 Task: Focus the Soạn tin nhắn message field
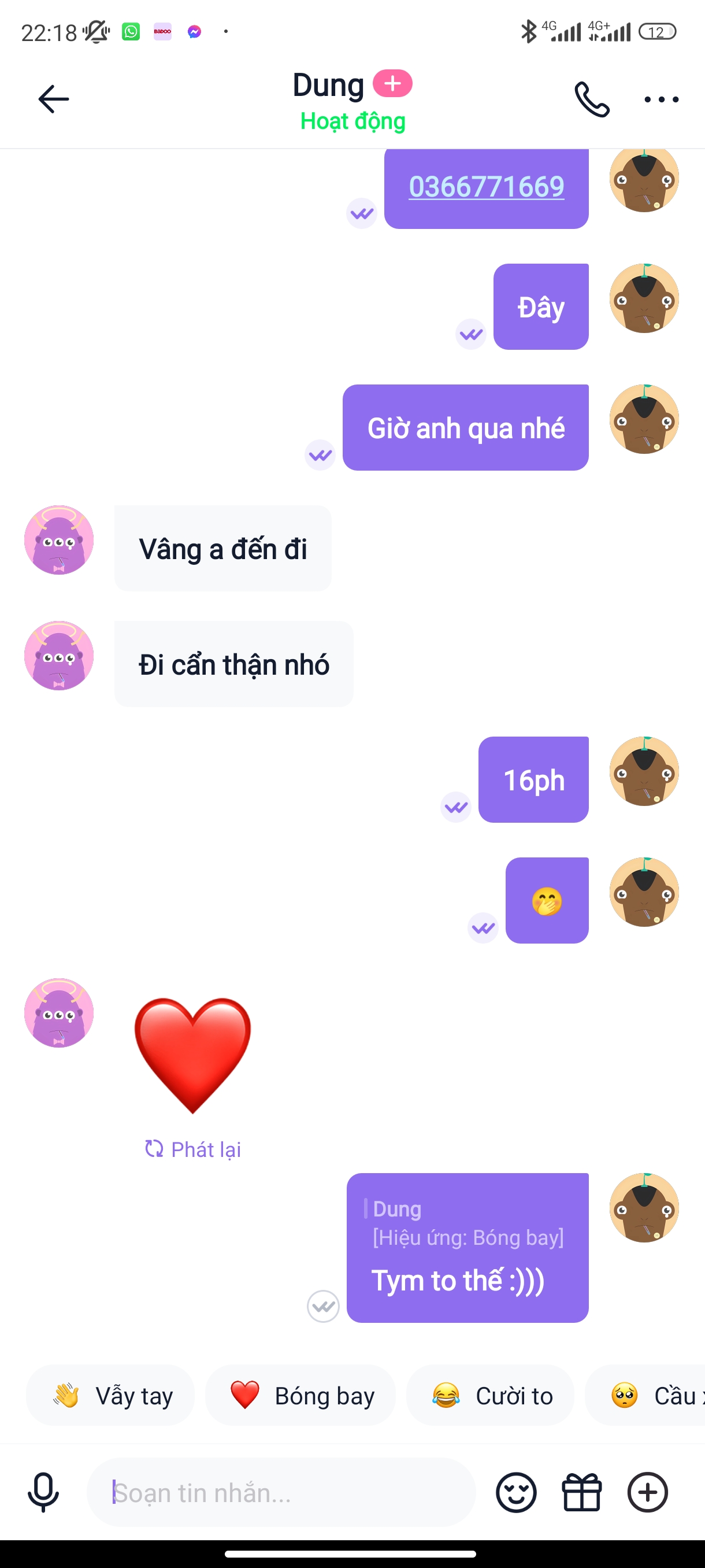pos(280,1492)
